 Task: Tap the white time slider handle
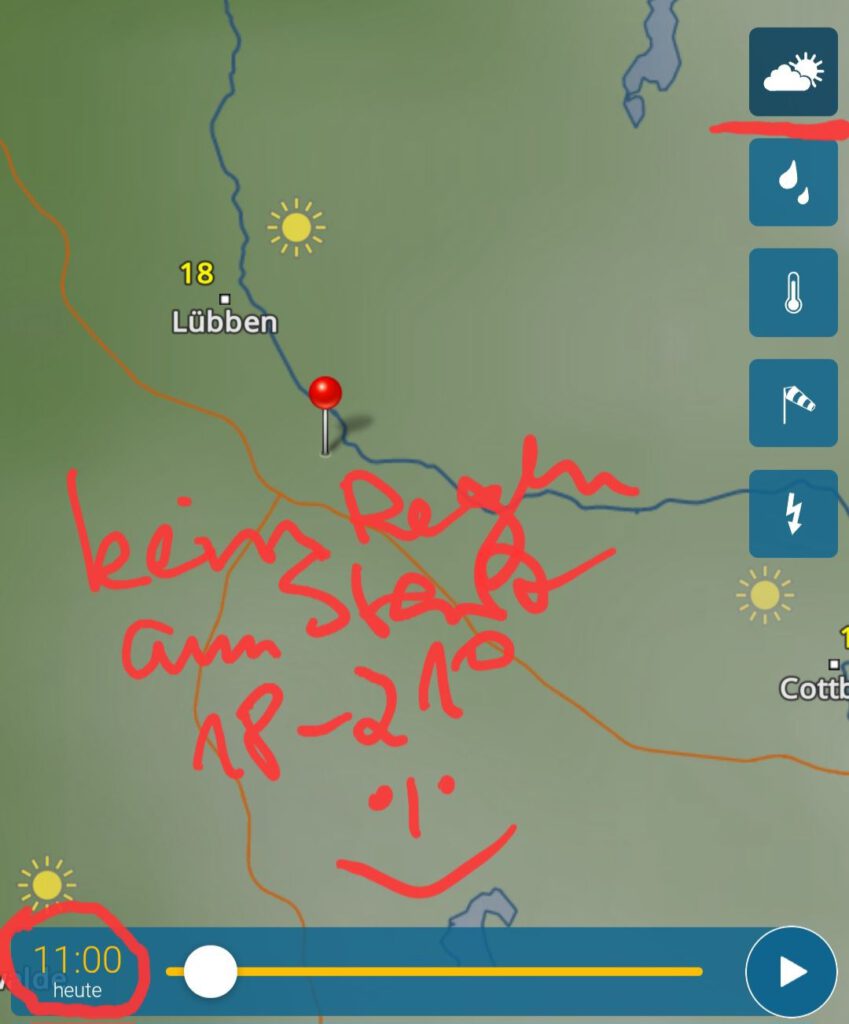210,971
